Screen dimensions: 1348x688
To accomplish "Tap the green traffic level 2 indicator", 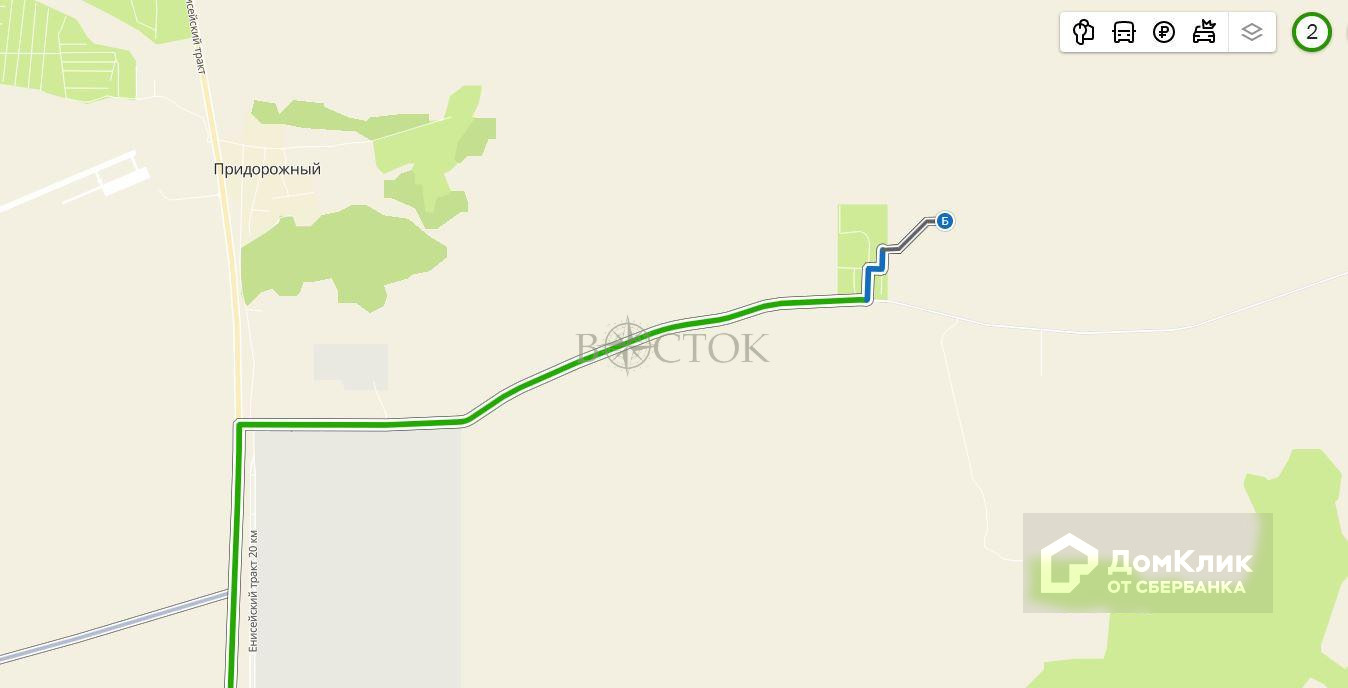I will click(1311, 32).
